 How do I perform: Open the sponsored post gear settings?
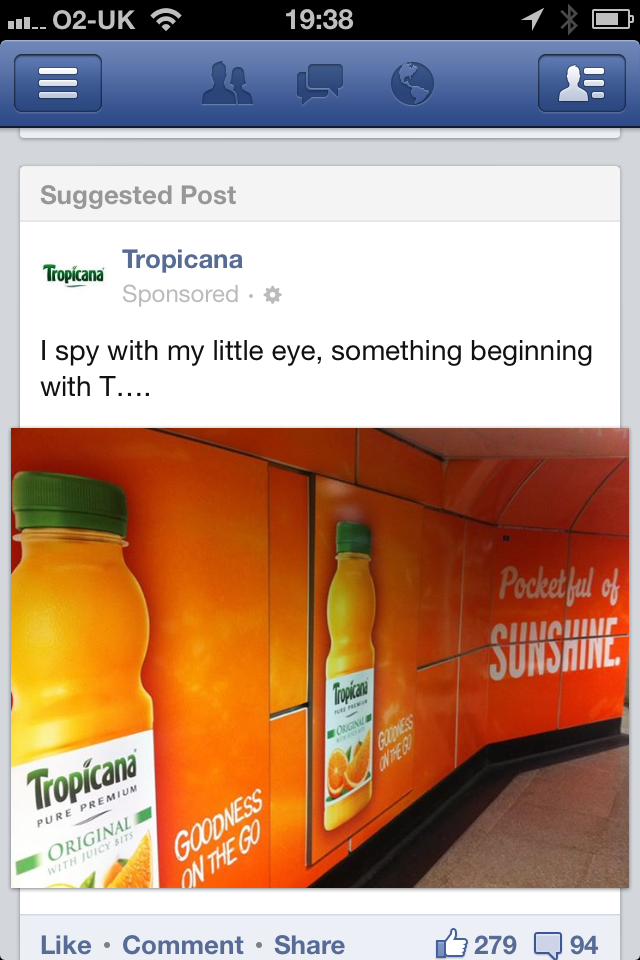pyautogui.click(x=272, y=295)
